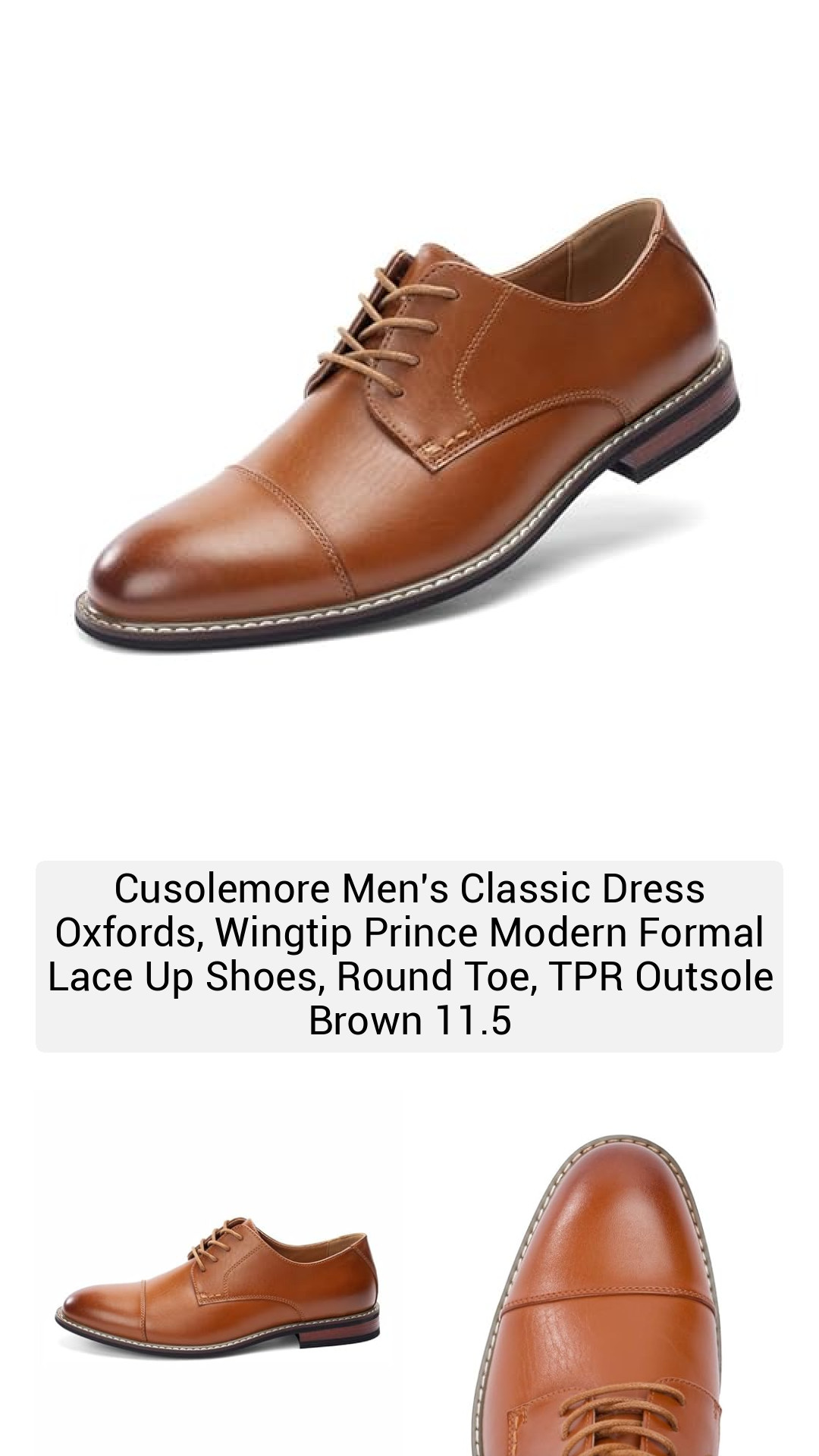Image resolution: width=819 pixels, height=1456 pixels.
Task: Open the large angled brown shoe image
Action: click(x=409, y=425)
